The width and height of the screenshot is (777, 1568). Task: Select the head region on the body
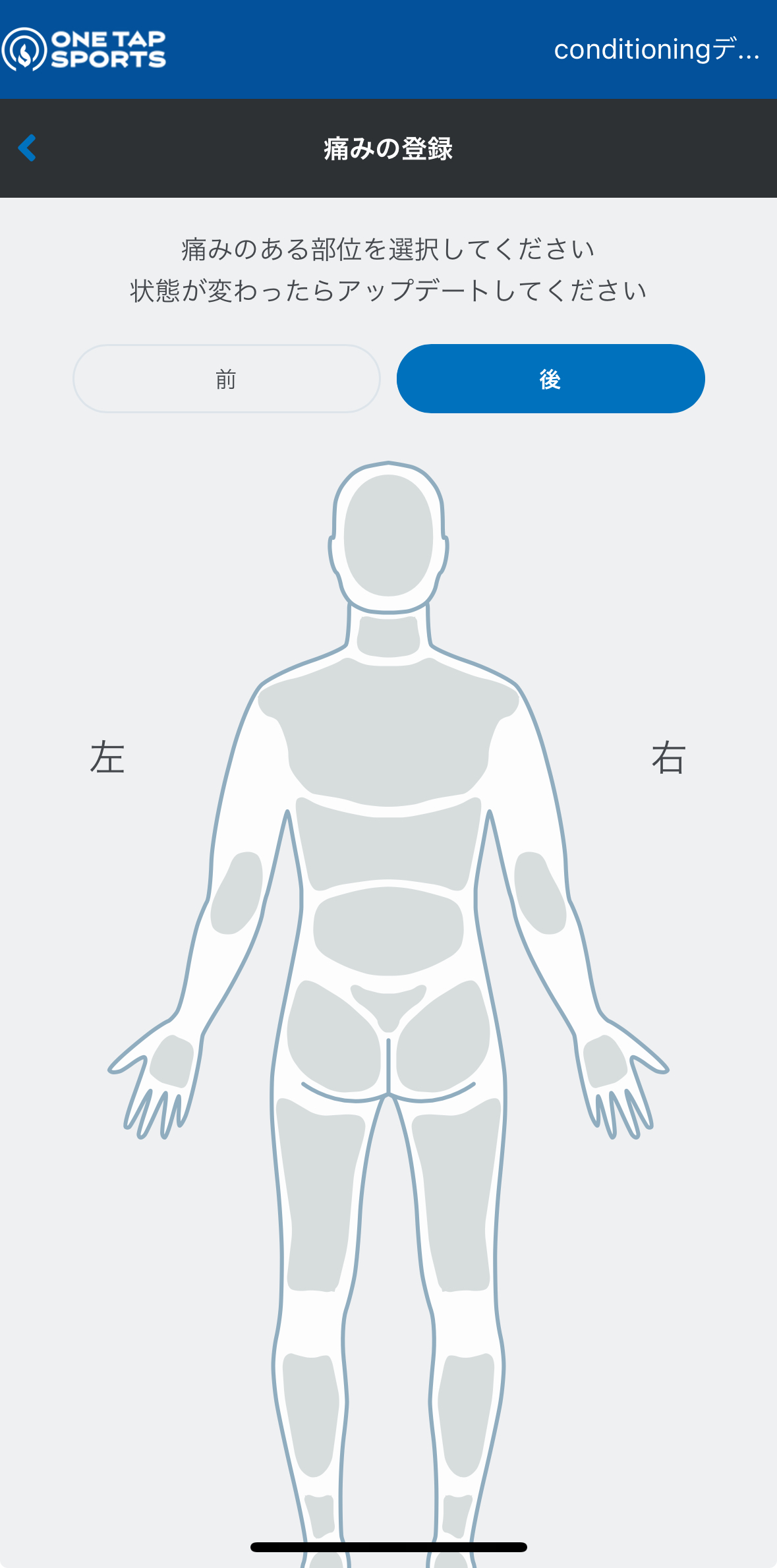coord(389,535)
